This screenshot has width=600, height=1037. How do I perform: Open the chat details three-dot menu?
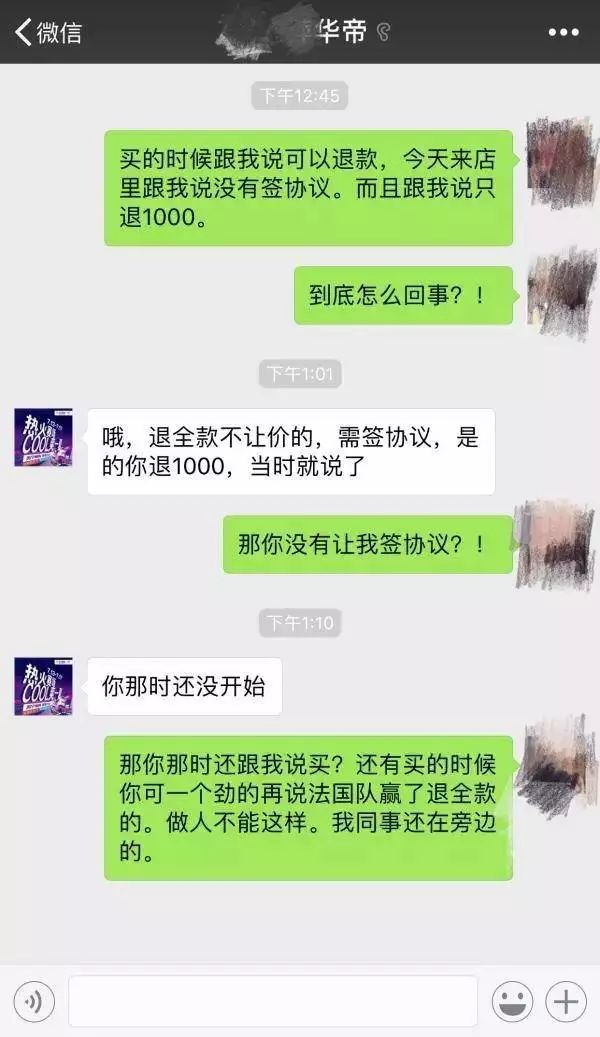pyautogui.click(x=563, y=32)
